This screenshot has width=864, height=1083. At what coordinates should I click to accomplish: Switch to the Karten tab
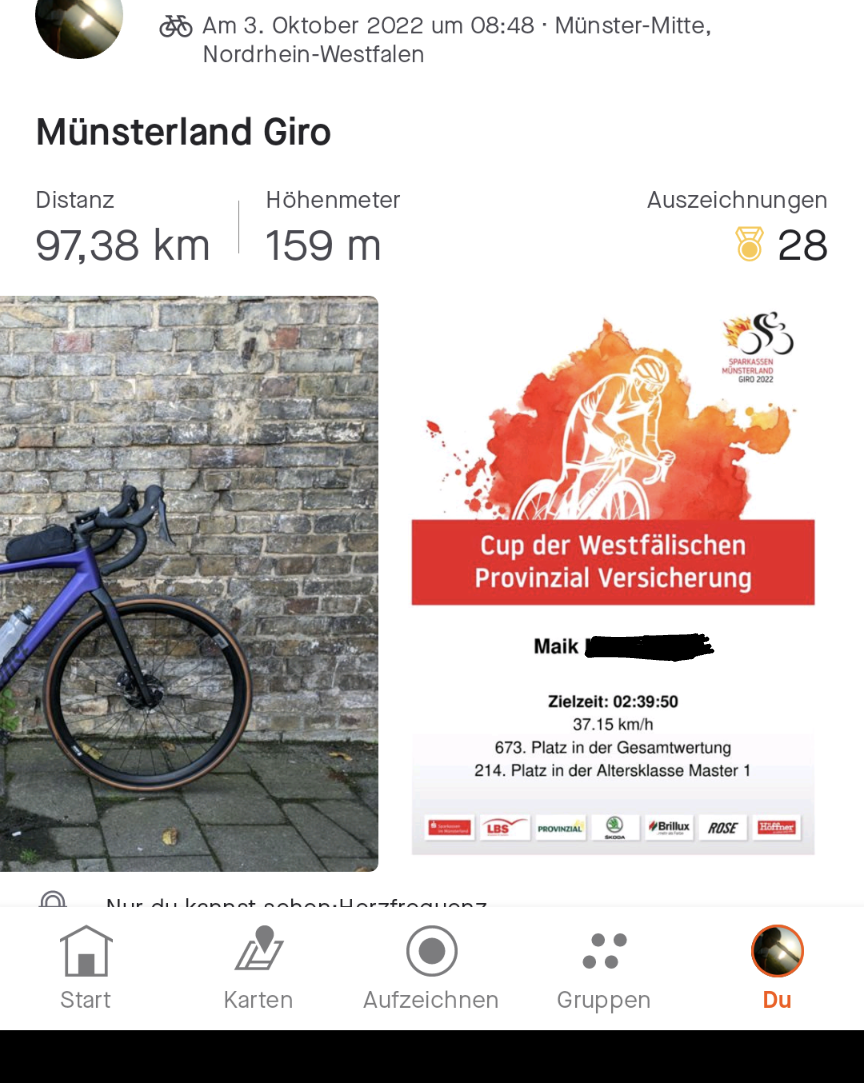tap(258, 967)
